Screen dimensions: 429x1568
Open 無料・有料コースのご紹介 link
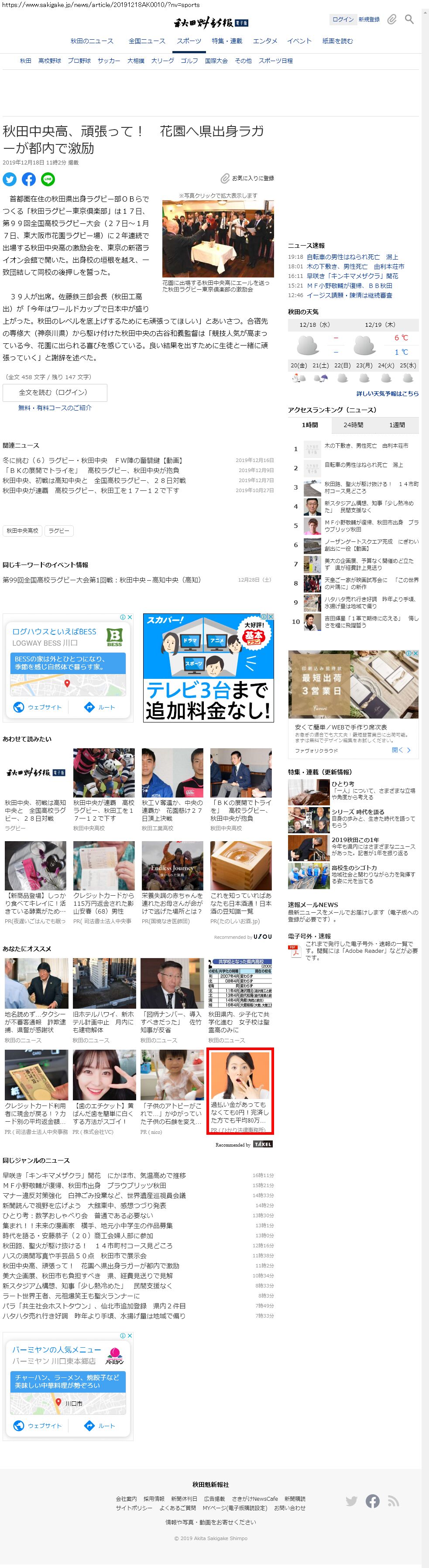(x=55, y=408)
